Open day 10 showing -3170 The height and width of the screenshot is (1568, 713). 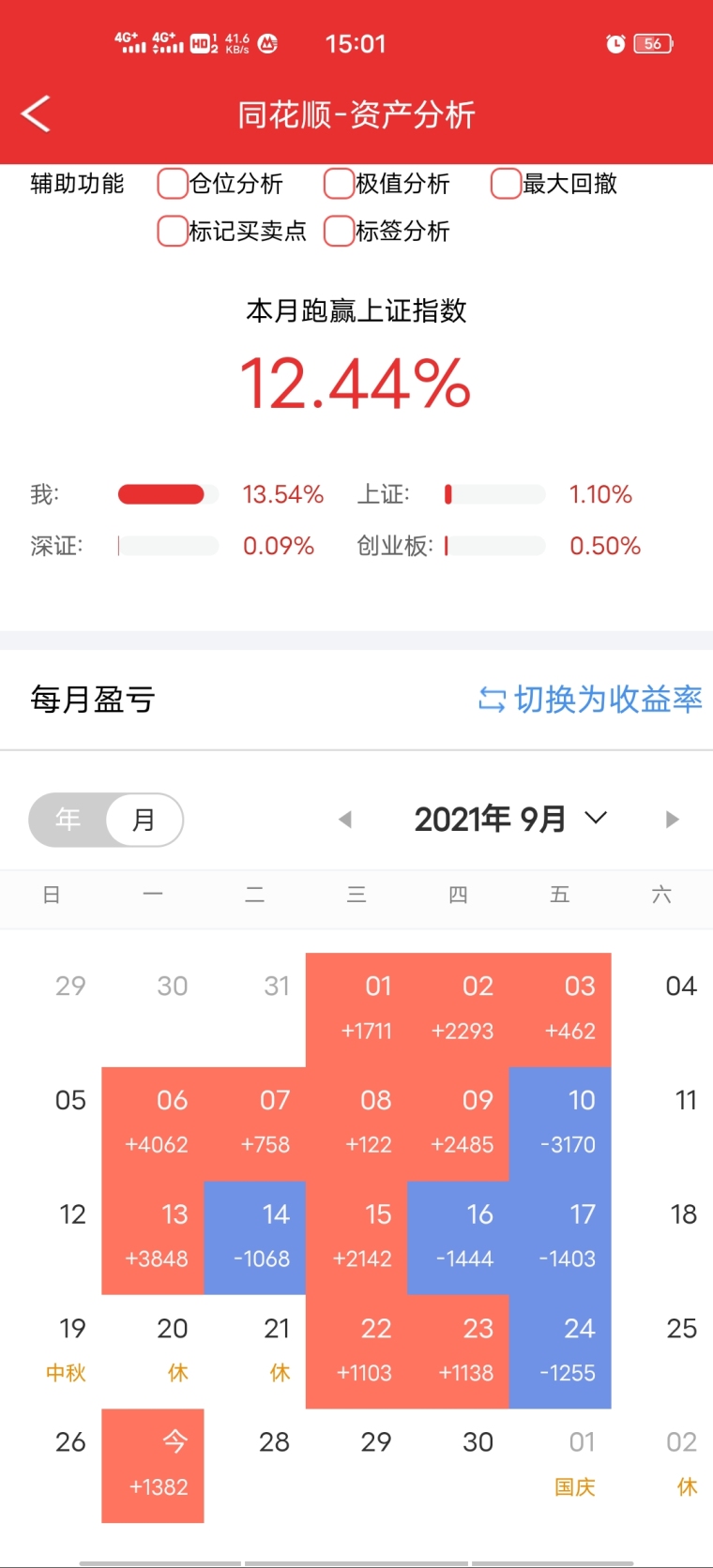point(560,1123)
